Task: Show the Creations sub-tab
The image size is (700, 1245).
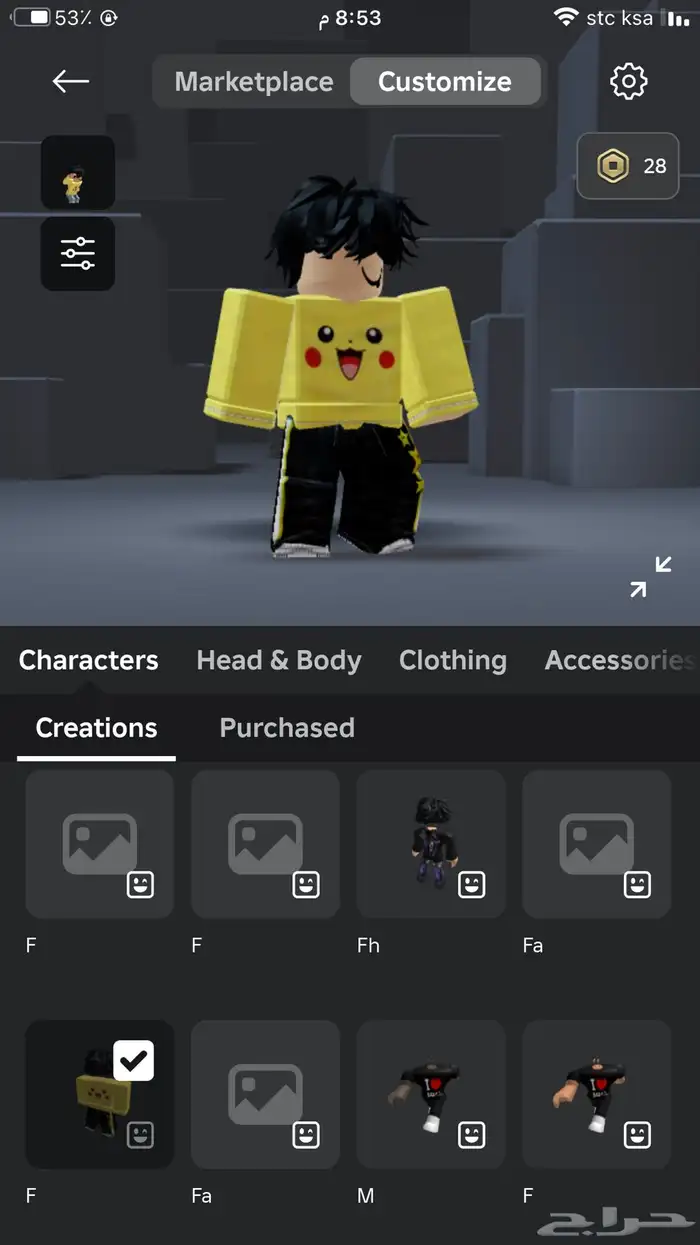Action: (96, 727)
